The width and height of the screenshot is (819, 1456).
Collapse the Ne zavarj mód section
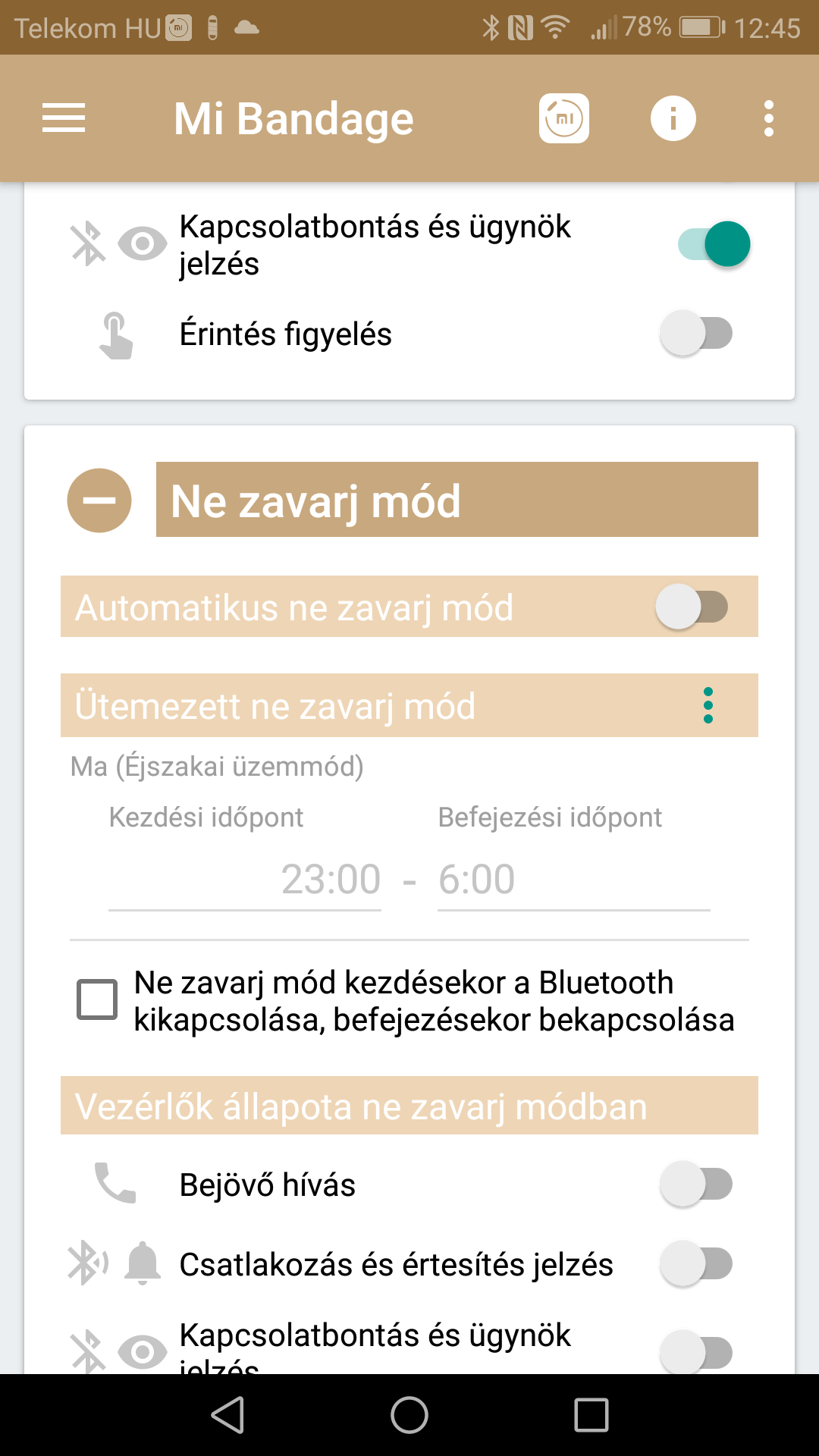tap(99, 500)
